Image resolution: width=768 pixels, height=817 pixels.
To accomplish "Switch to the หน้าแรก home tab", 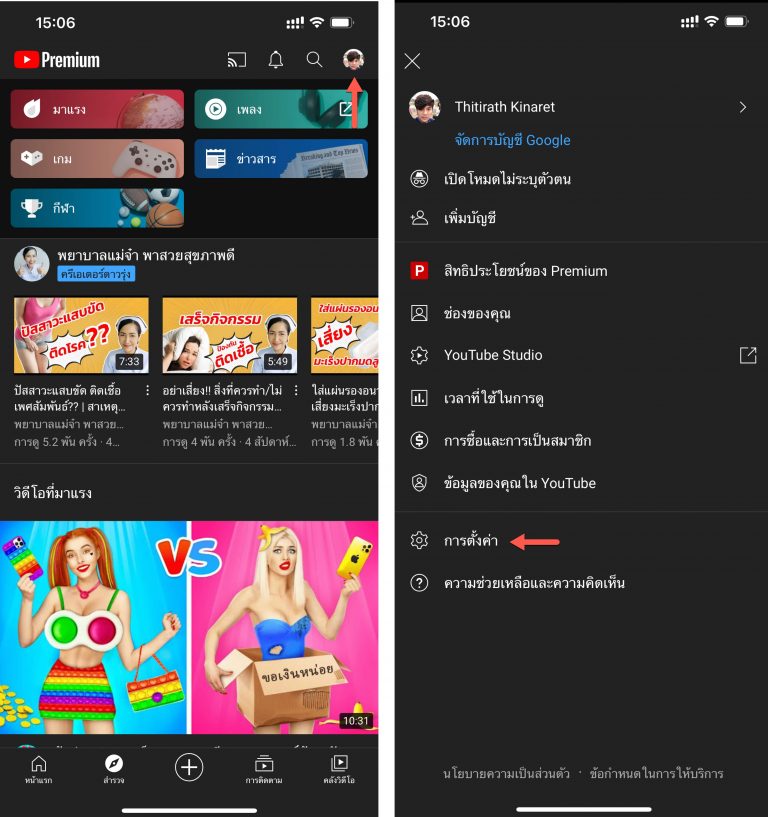I will 39,768.
